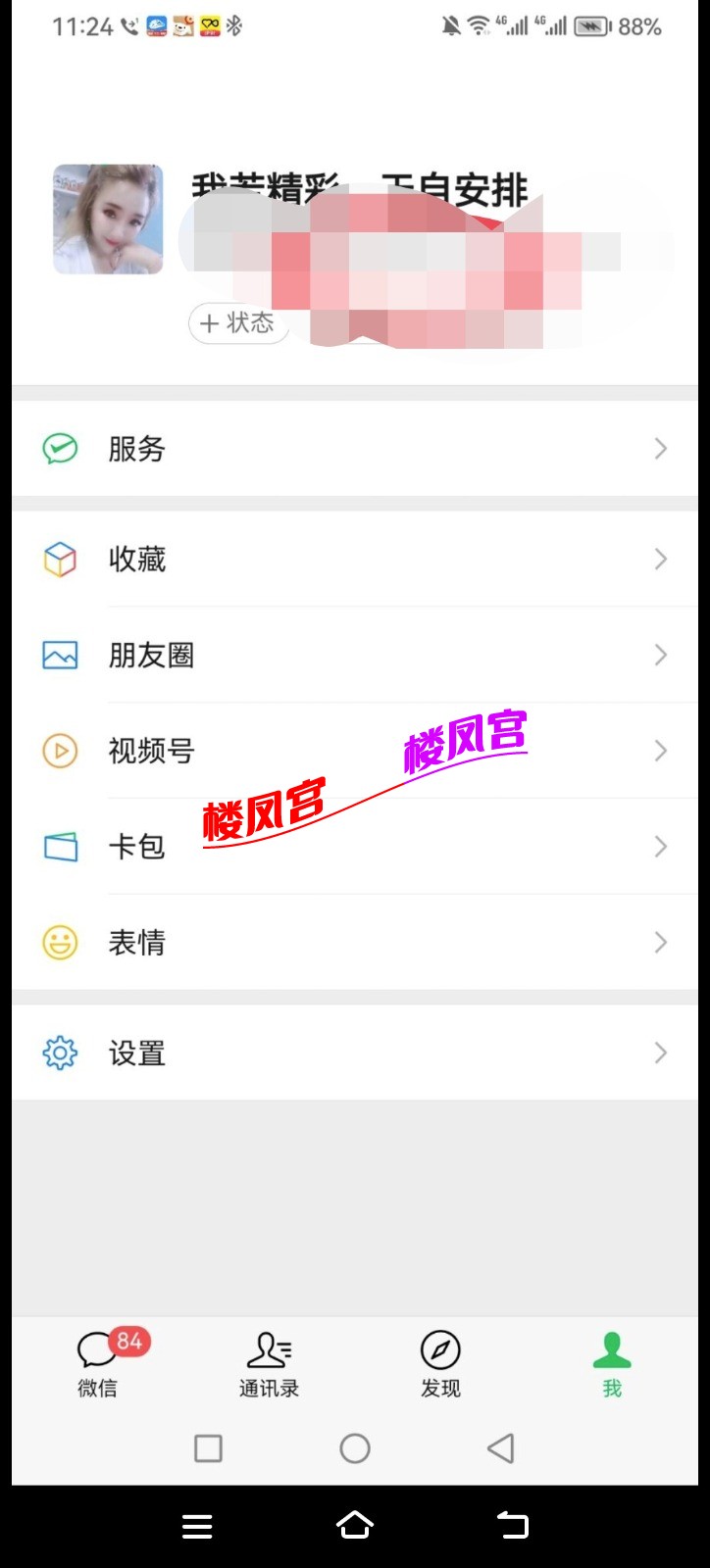Open 朋友圈 moments
This screenshot has height=1568, width=710.
coord(355,655)
